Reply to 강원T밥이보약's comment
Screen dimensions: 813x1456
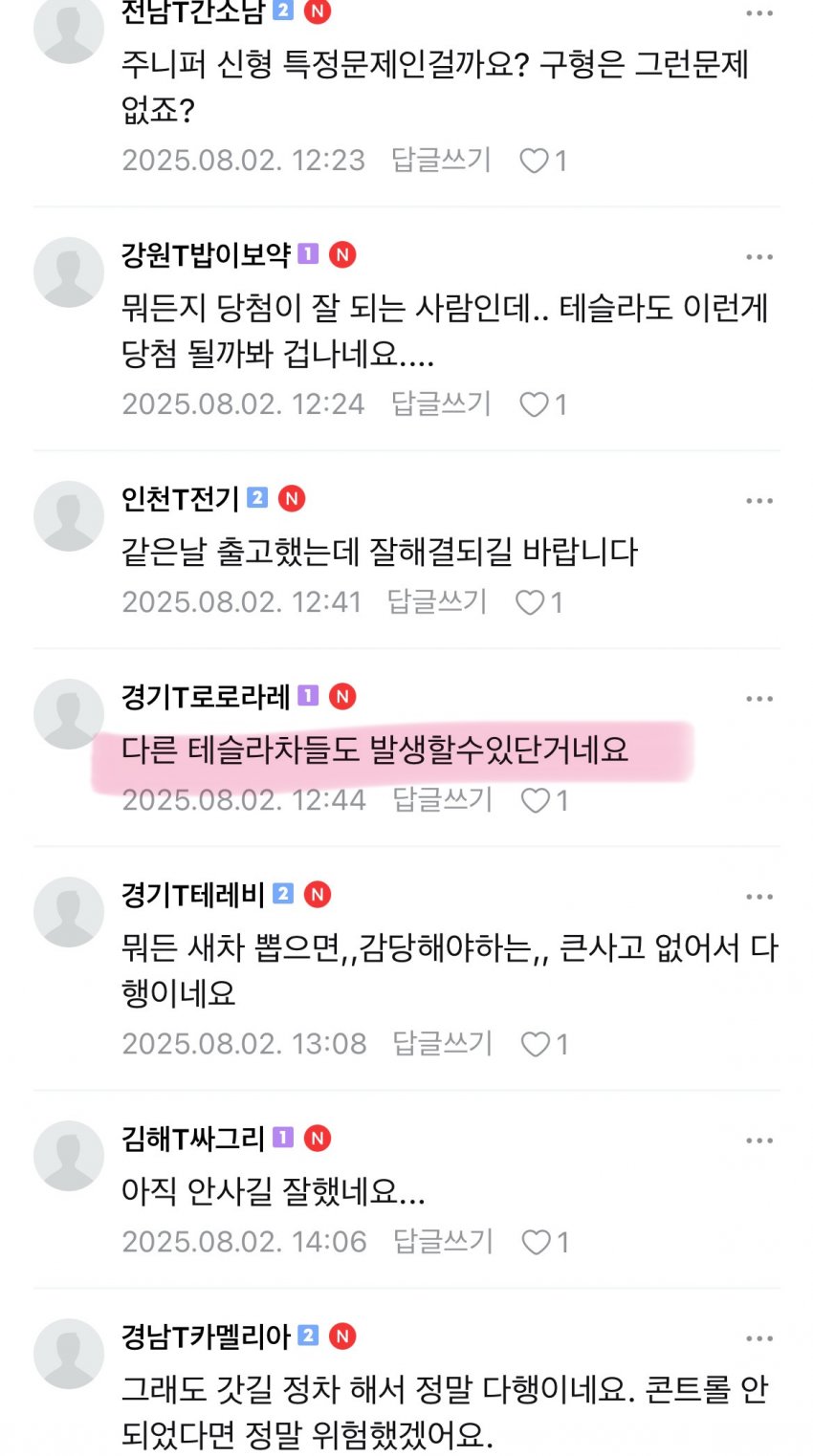441,403
